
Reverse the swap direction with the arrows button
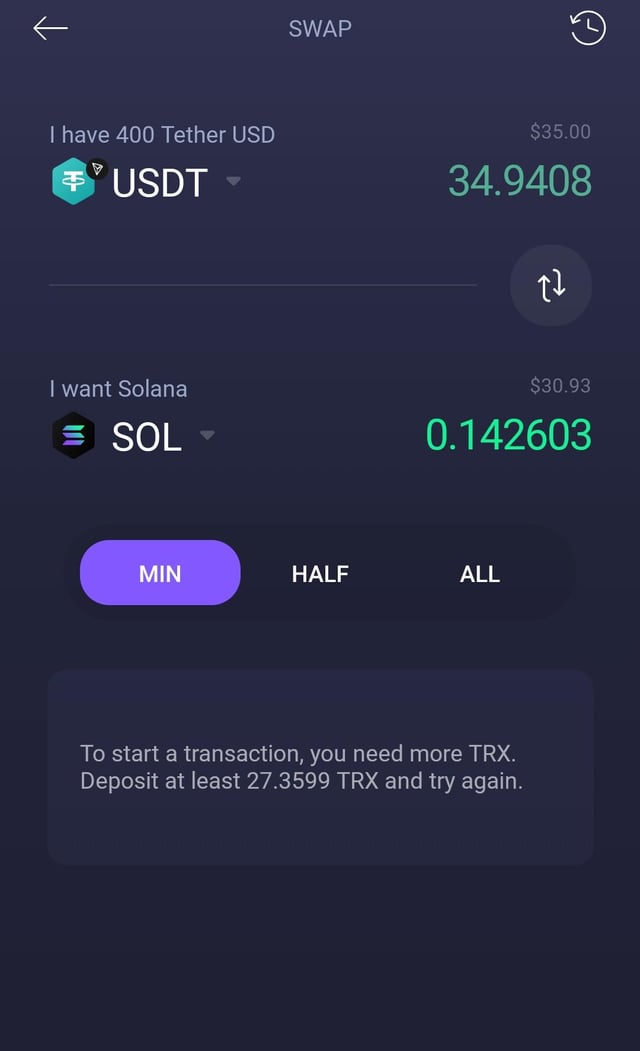(x=550, y=286)
